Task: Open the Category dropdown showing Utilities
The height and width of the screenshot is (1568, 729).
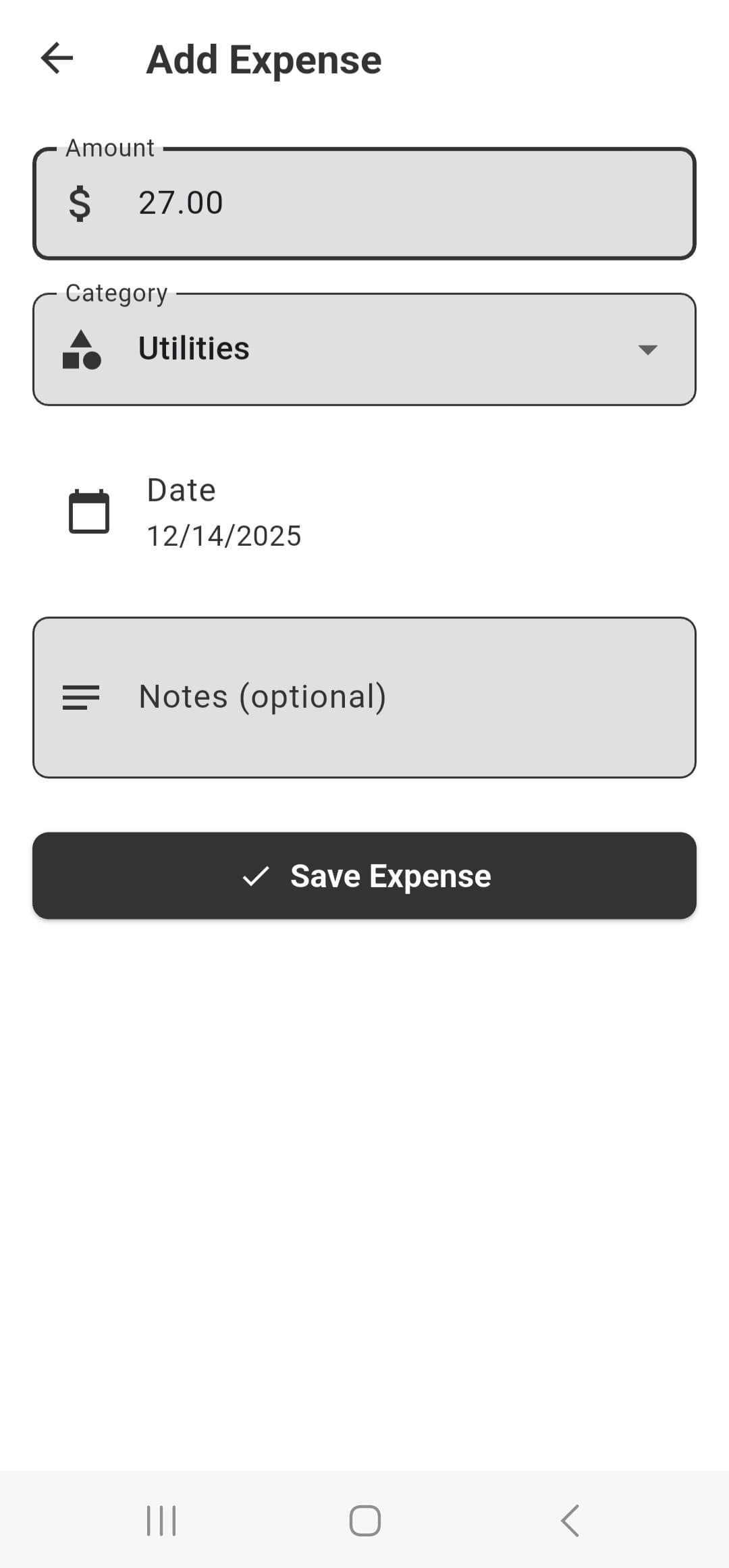Action: (364, 349)
